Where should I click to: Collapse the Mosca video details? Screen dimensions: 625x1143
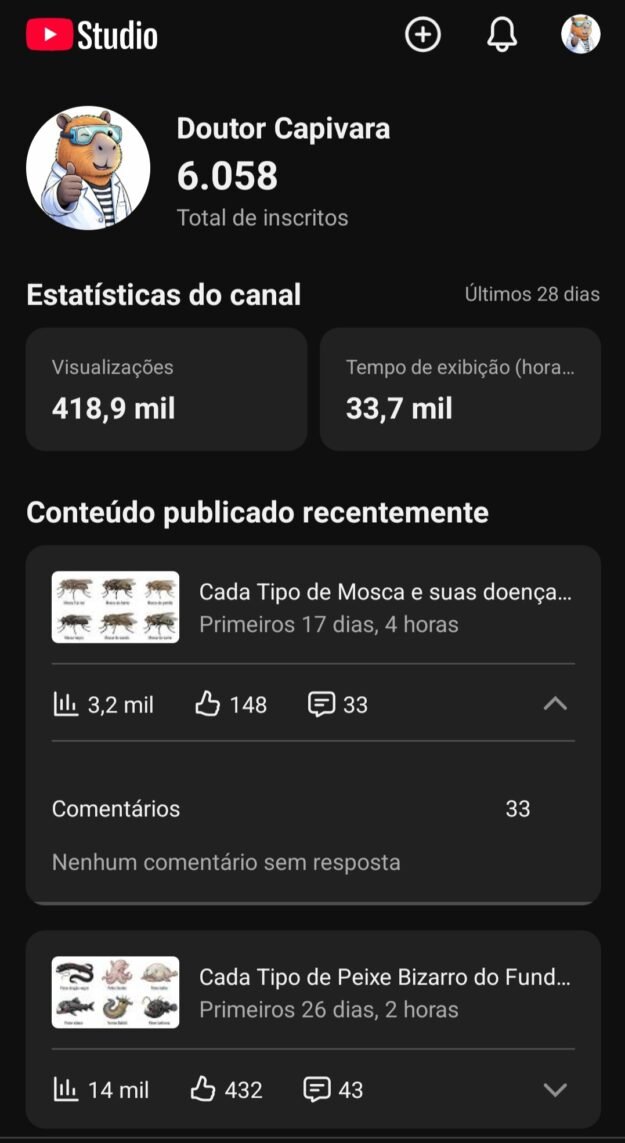point(555,704)
